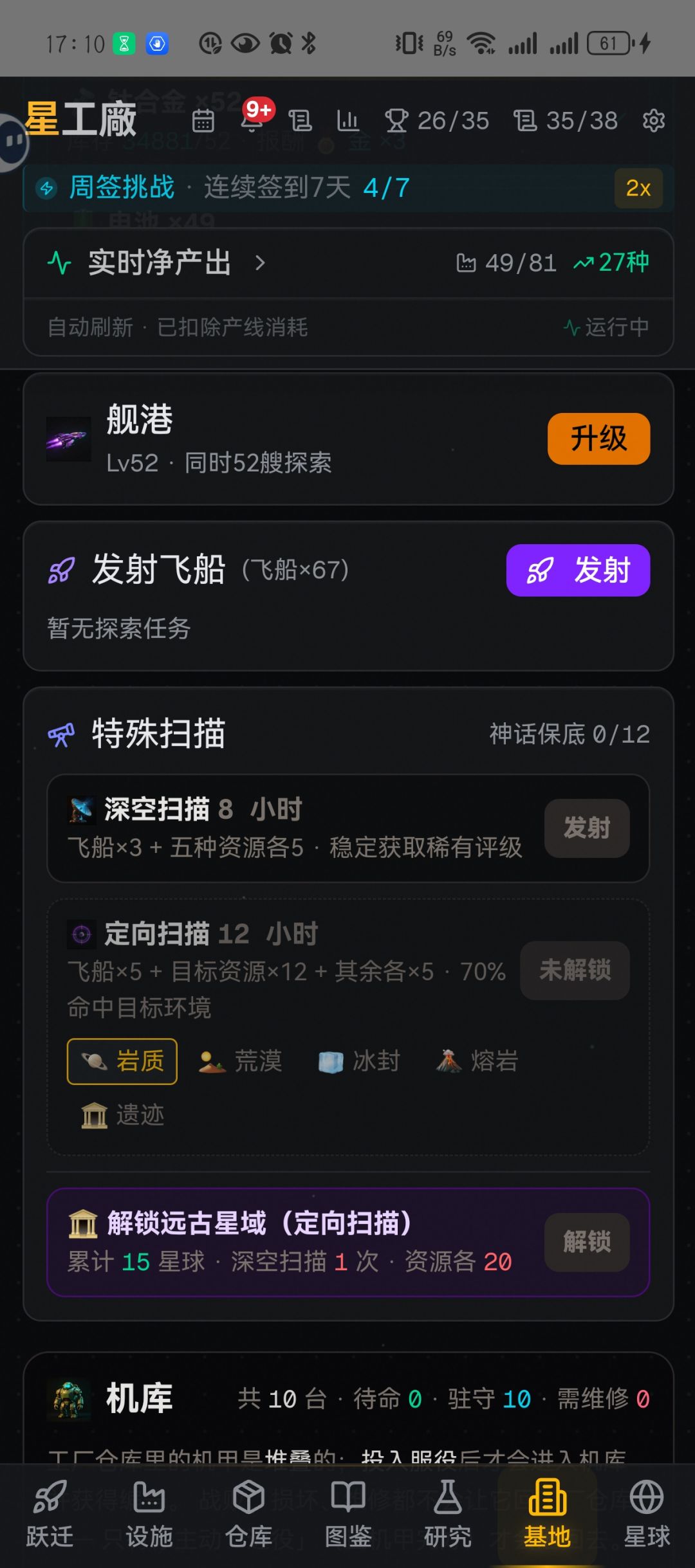Open settings gear icon
Screen dimensions: 695x1568
[654, 120]
